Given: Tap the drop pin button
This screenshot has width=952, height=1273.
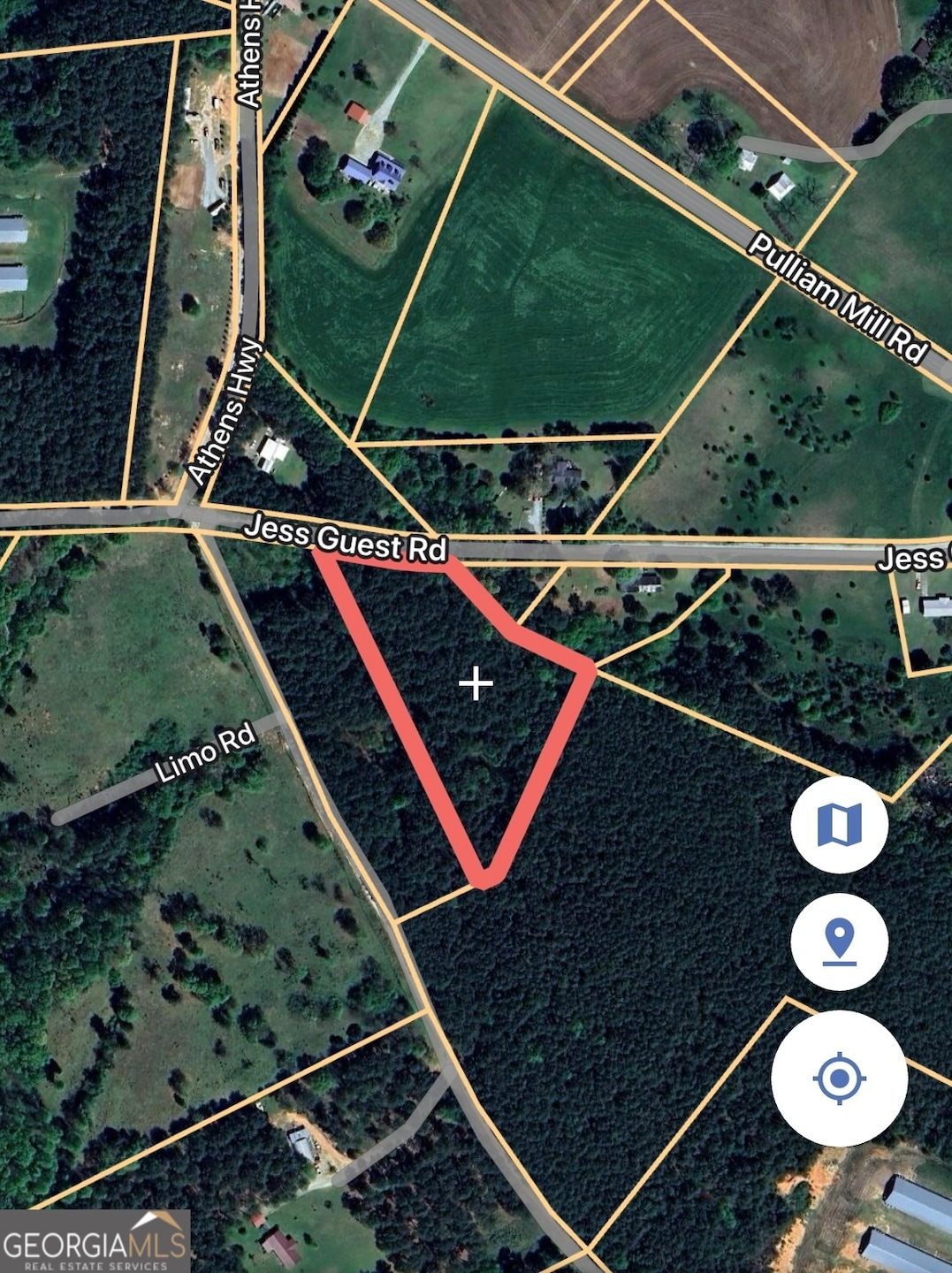Looking at the screenshot, I should click(838, 941).
